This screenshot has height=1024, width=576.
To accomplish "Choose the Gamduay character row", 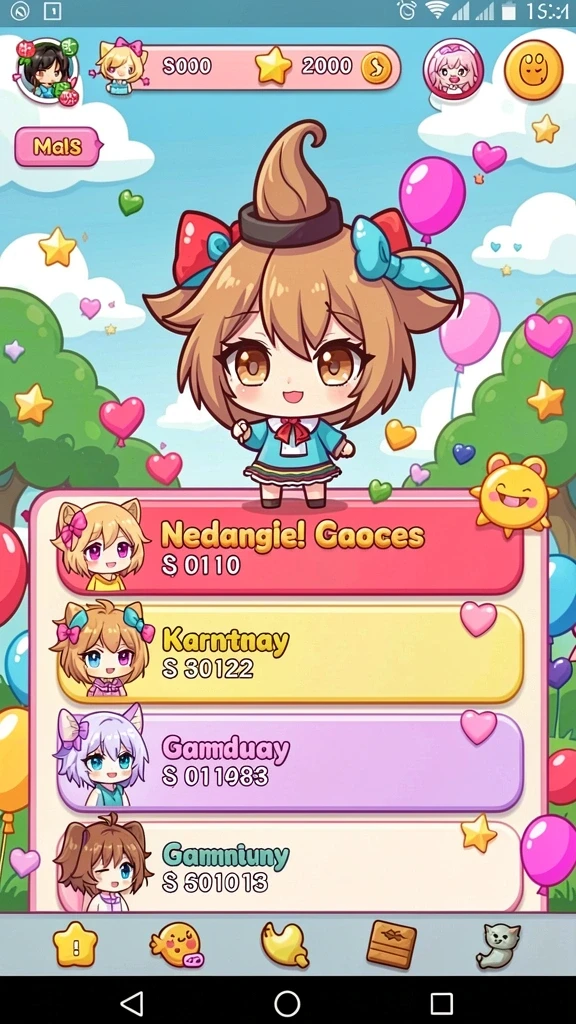I will [x=289, y=761].
